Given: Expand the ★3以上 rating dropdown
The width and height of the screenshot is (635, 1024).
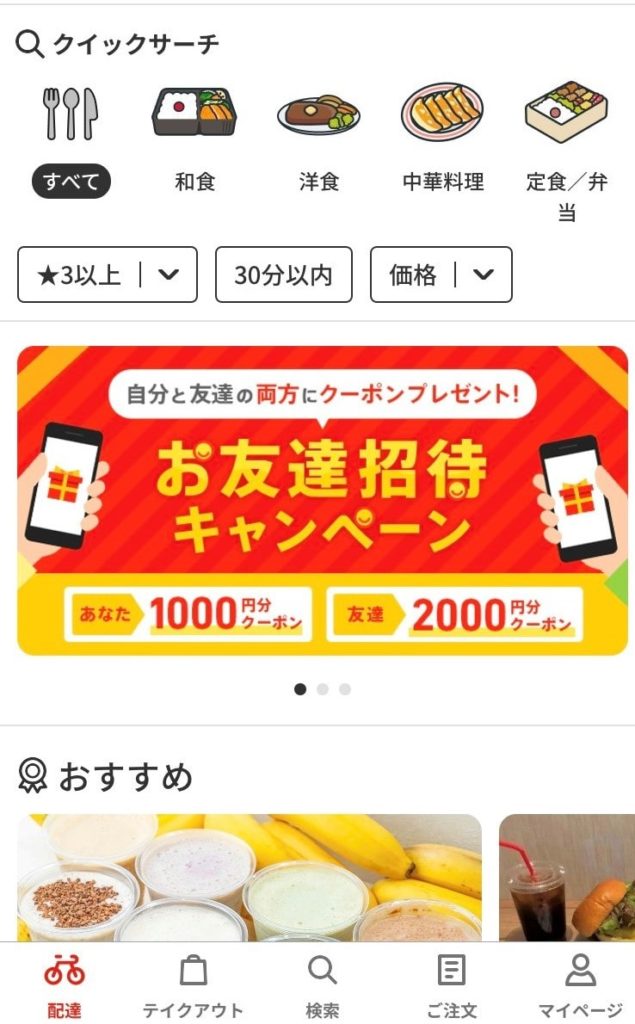Looking at the screenshot, I should click(107, 275).
